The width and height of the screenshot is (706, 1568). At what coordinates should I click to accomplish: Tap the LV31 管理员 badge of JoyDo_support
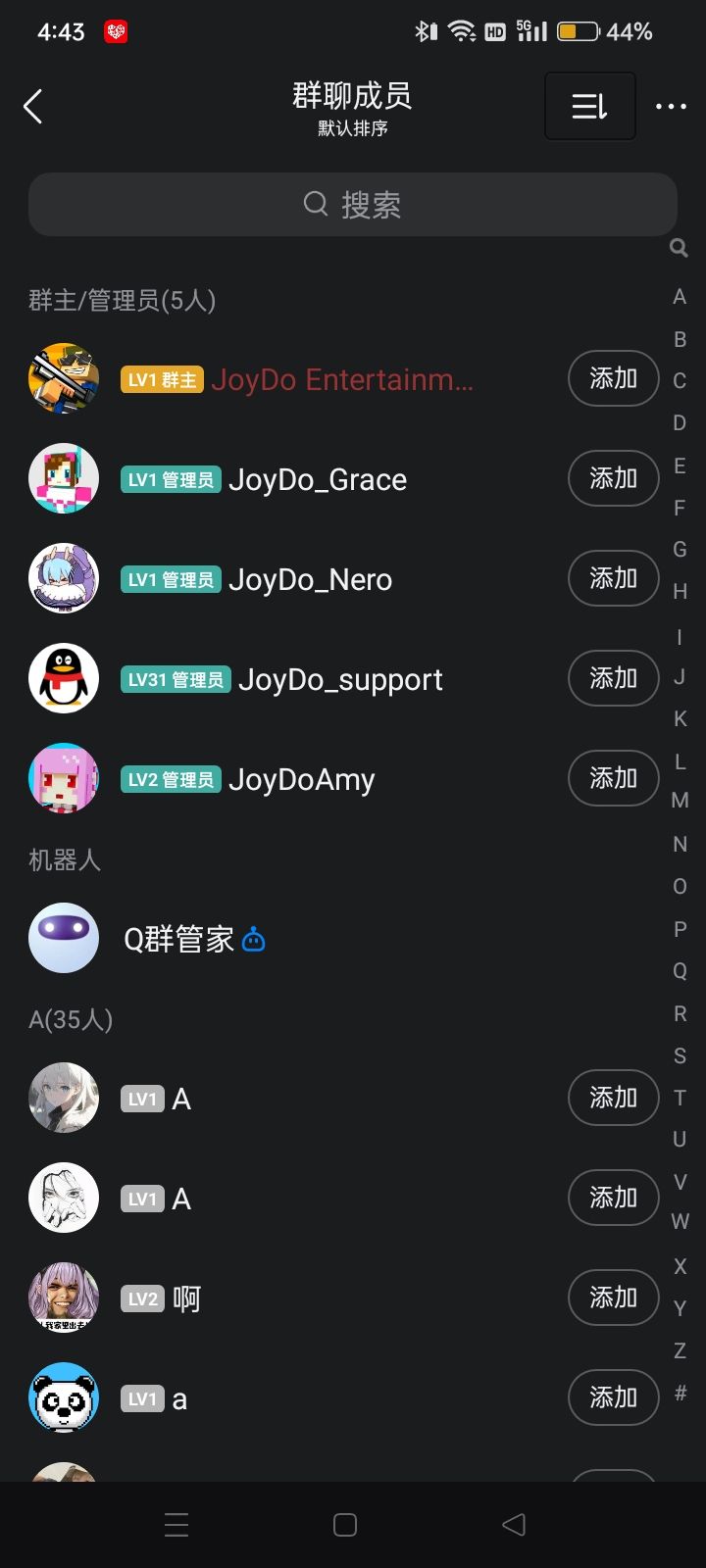[x=175, y=678]
